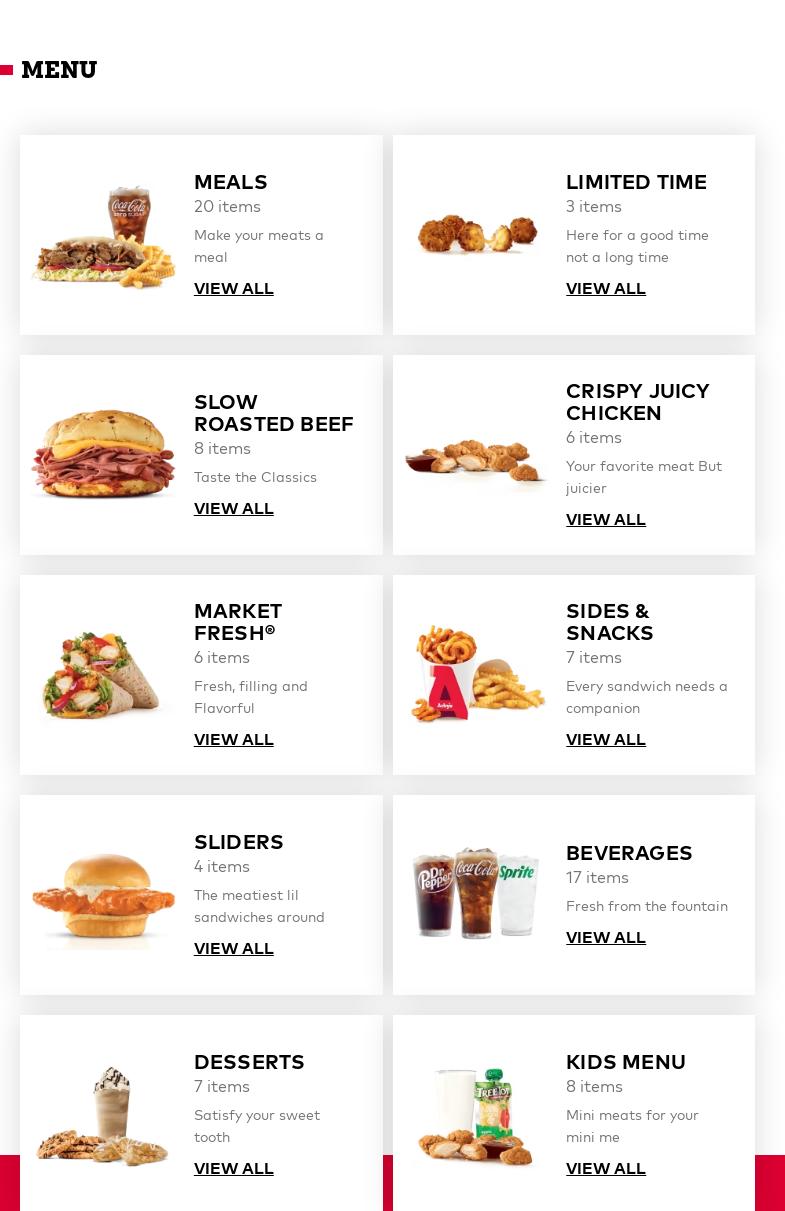The width and height of the screenshot is (785, 1211).
Task: Click the Kids Menu card image
Action: [x=476, y=1115]
